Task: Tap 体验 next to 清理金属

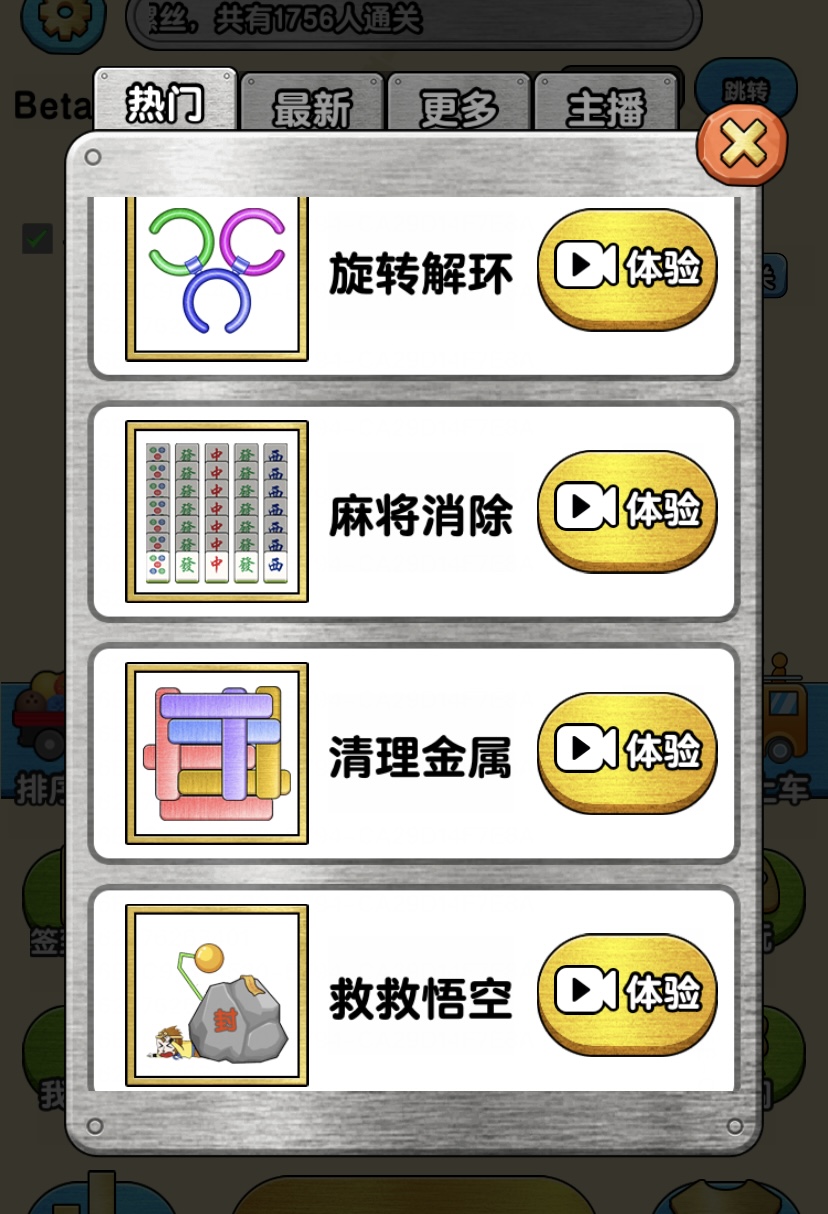Action: coord(627,751)
